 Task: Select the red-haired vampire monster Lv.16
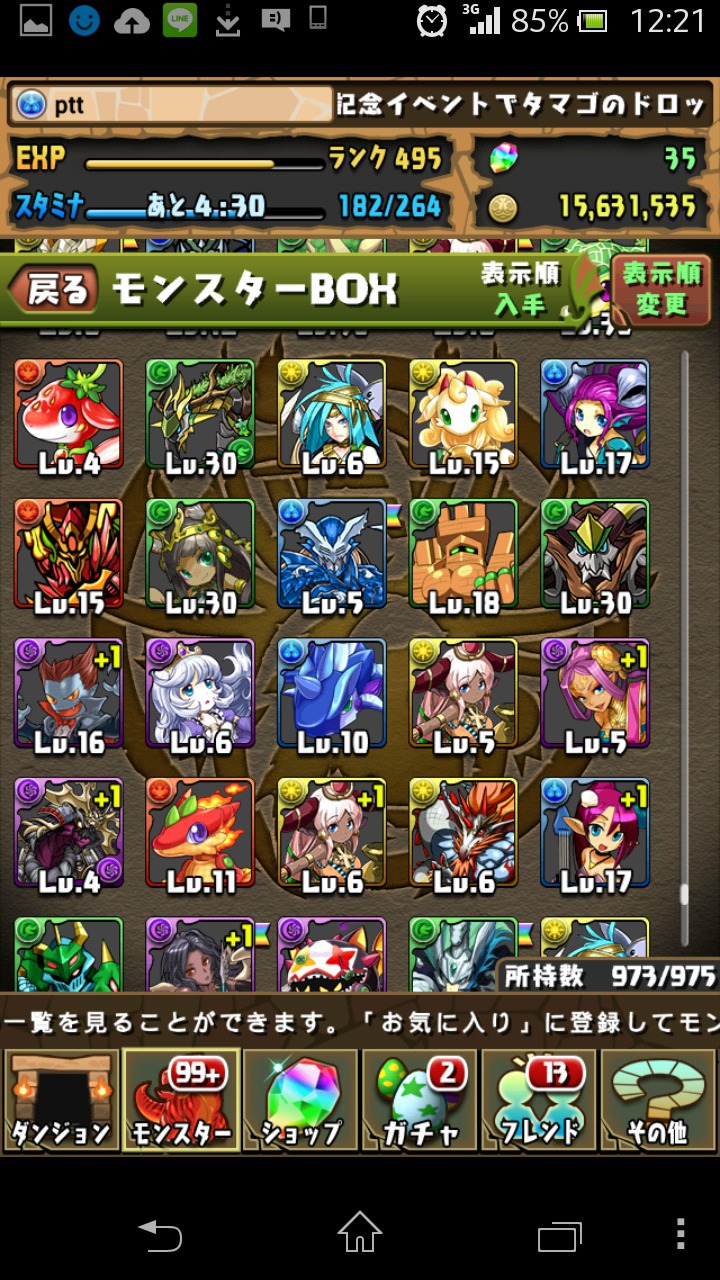[69, 695]
